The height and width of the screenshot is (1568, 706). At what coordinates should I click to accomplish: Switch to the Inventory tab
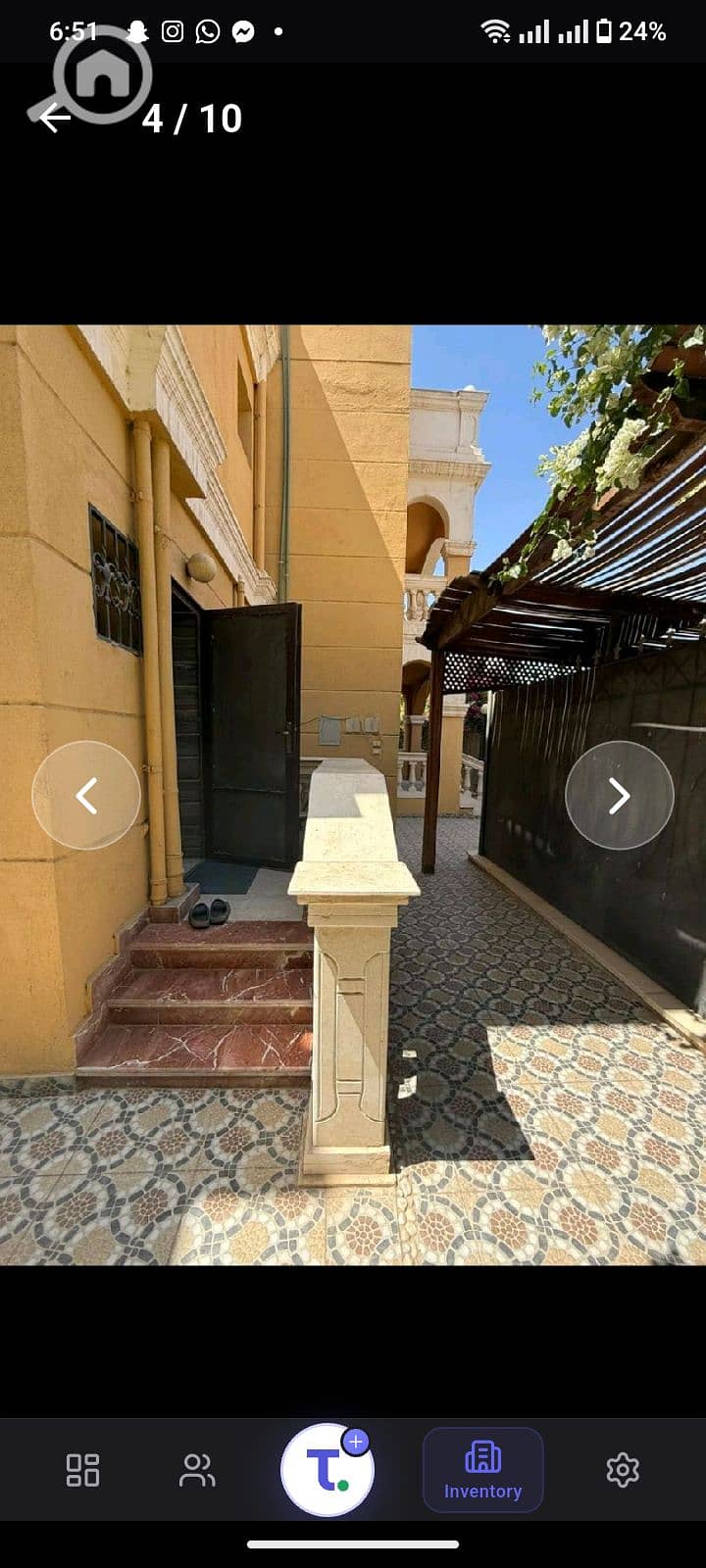click(x=482, y=1470)
